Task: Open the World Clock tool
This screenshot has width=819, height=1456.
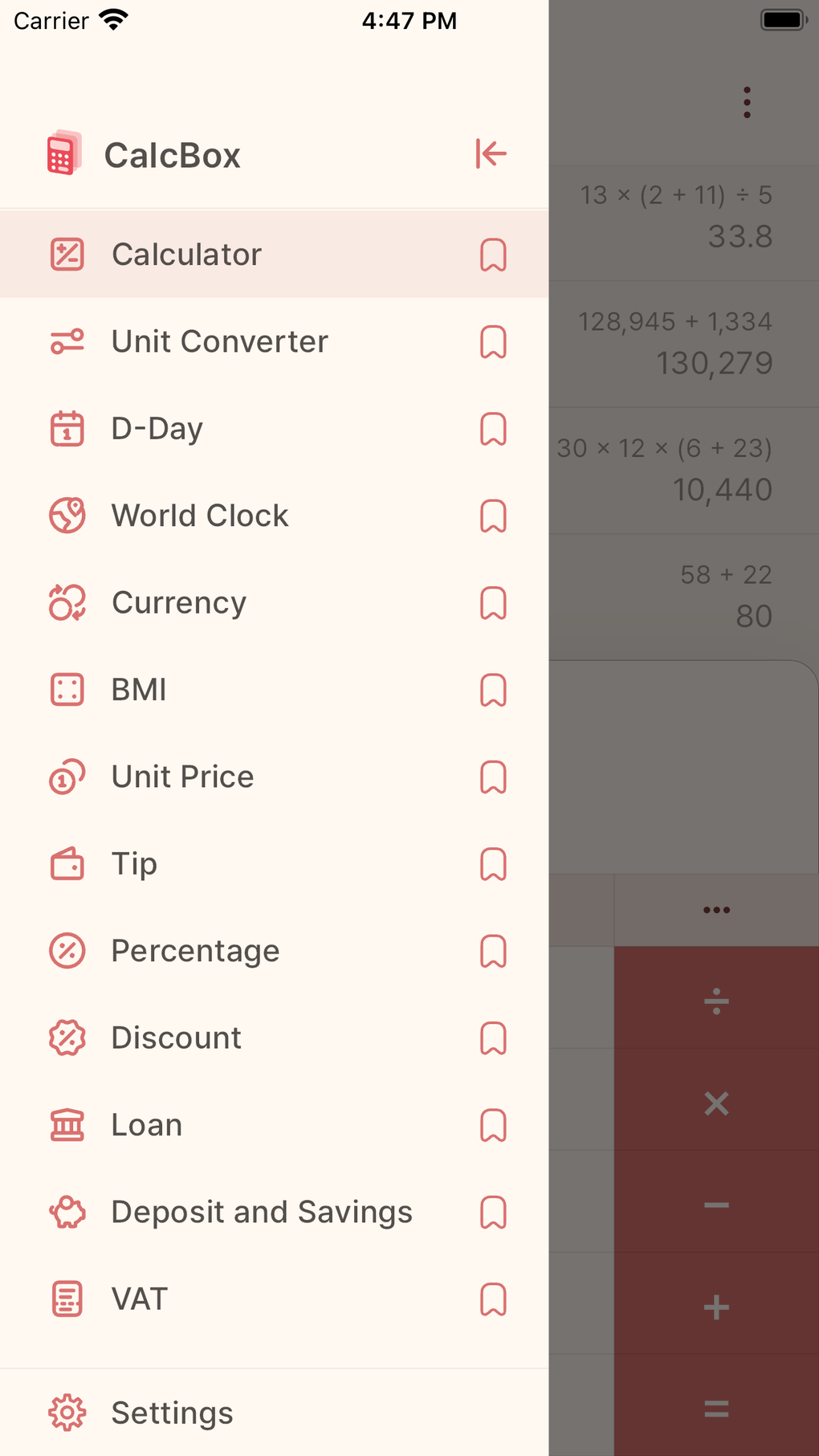Action: click(x=200, y=516)
